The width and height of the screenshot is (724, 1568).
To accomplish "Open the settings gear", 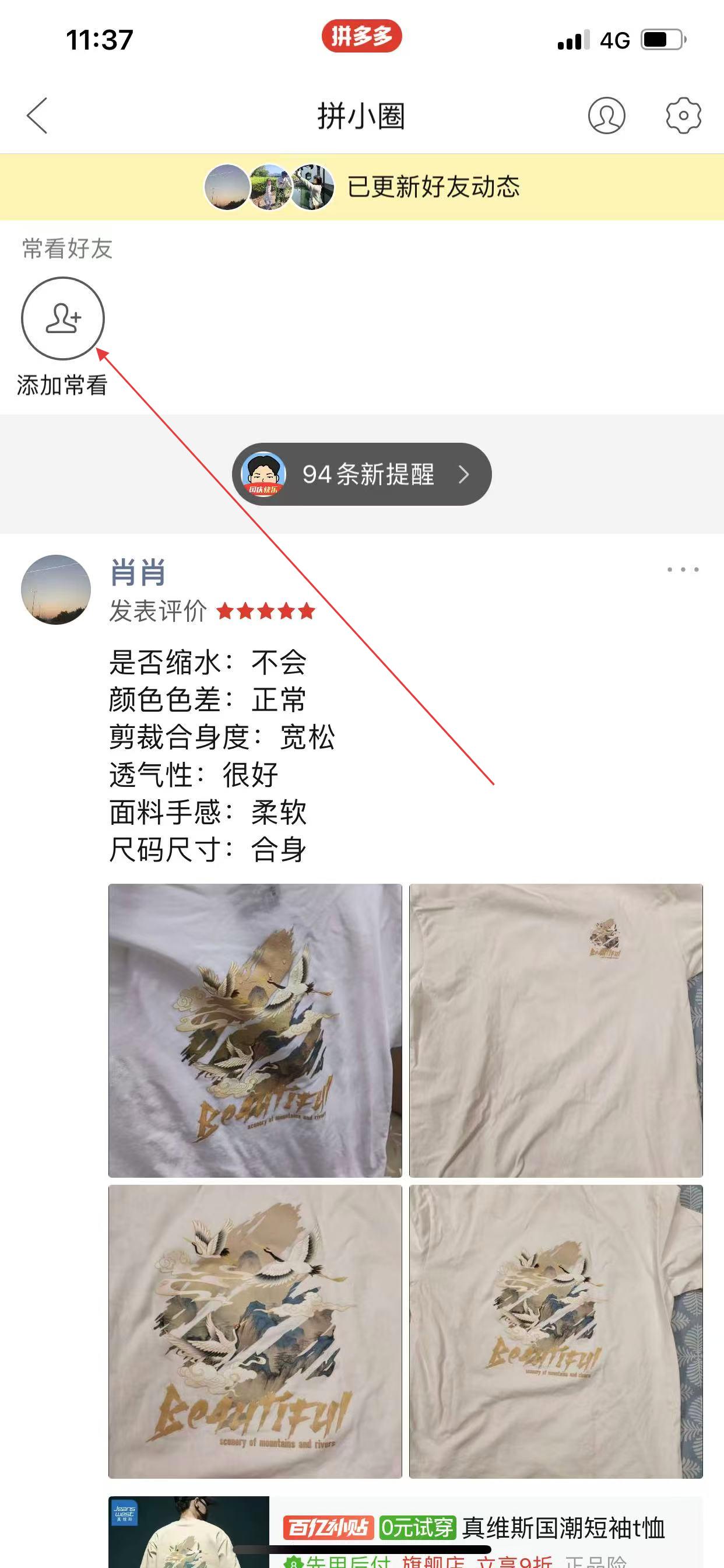I will [683, 115].
